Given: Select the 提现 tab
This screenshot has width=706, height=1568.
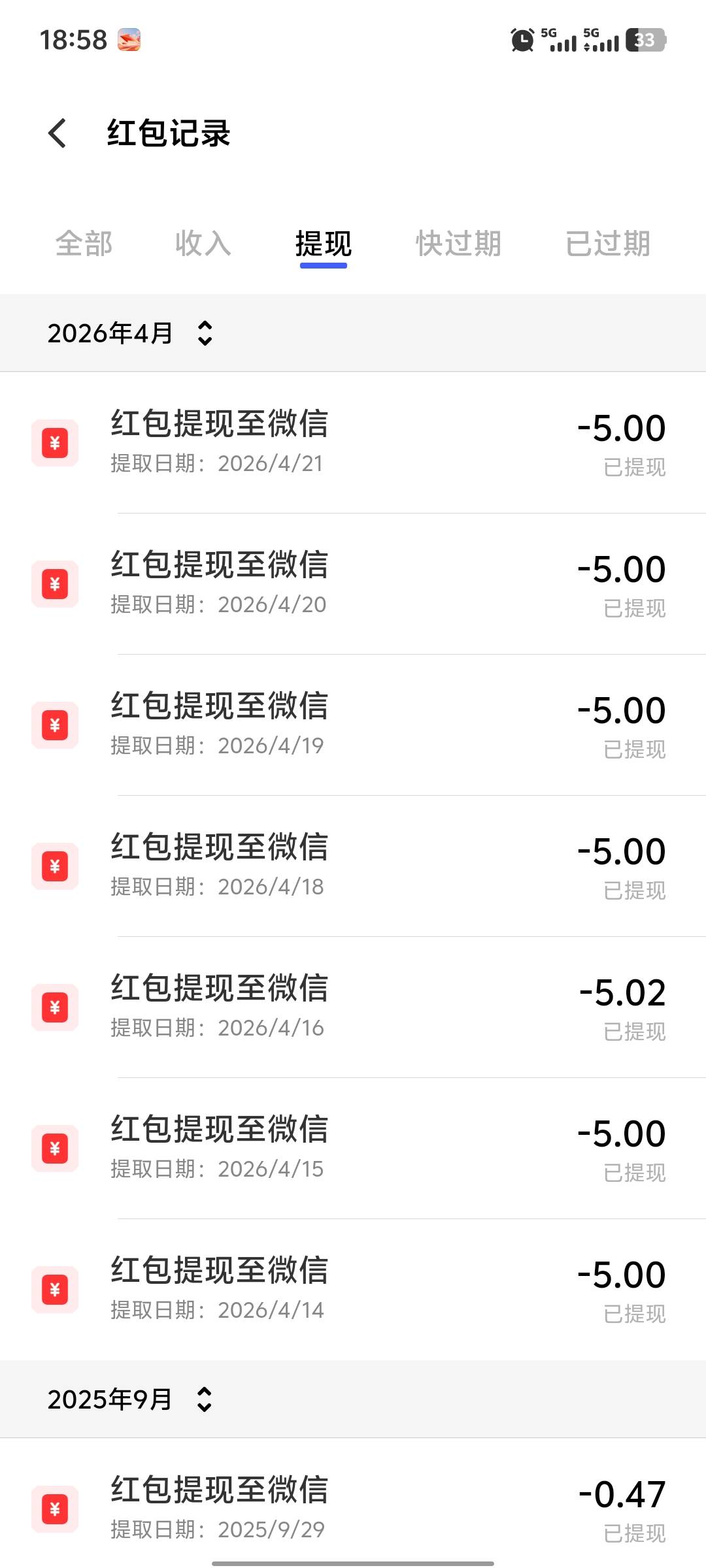Looking at the screenshot, I should coord(324,244).
